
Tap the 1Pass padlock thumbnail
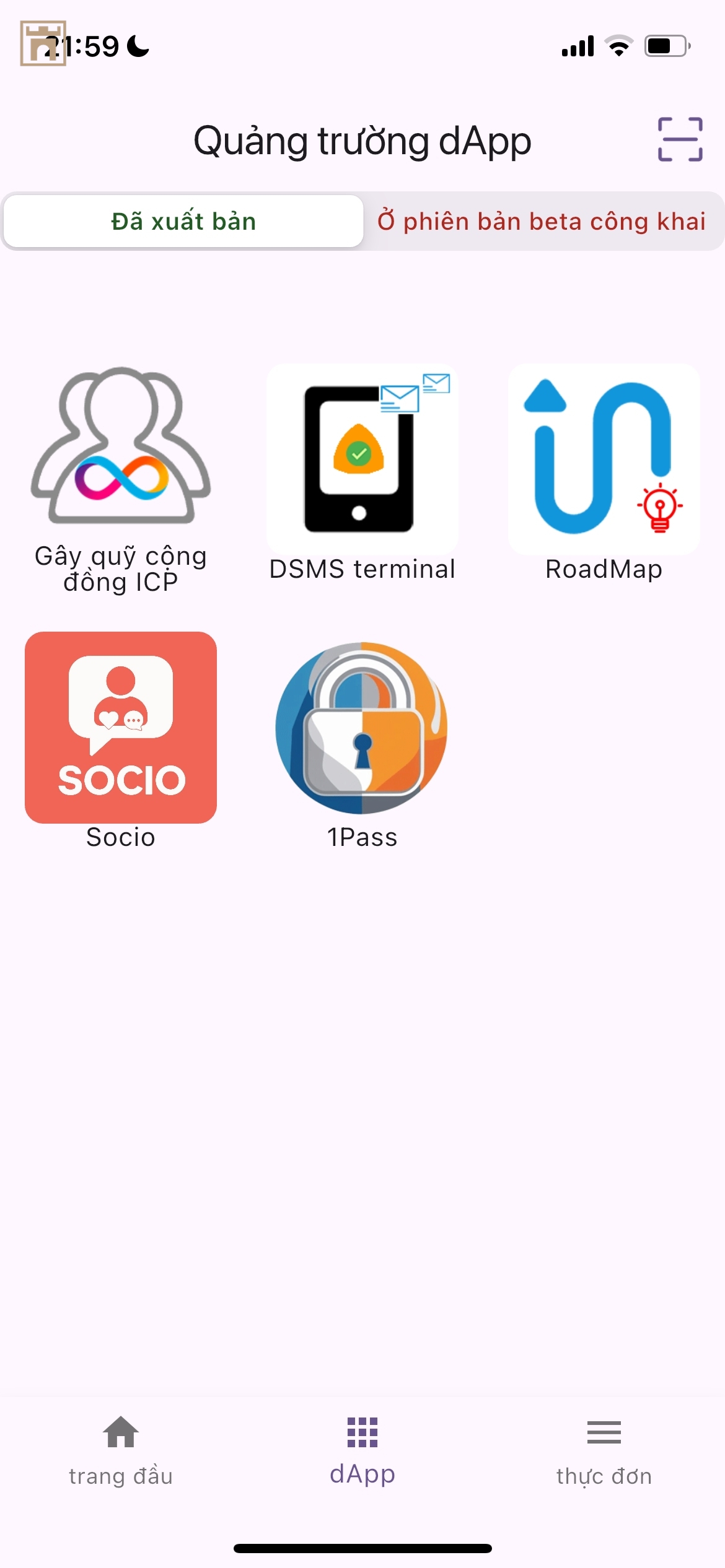[x=362, y=728]
